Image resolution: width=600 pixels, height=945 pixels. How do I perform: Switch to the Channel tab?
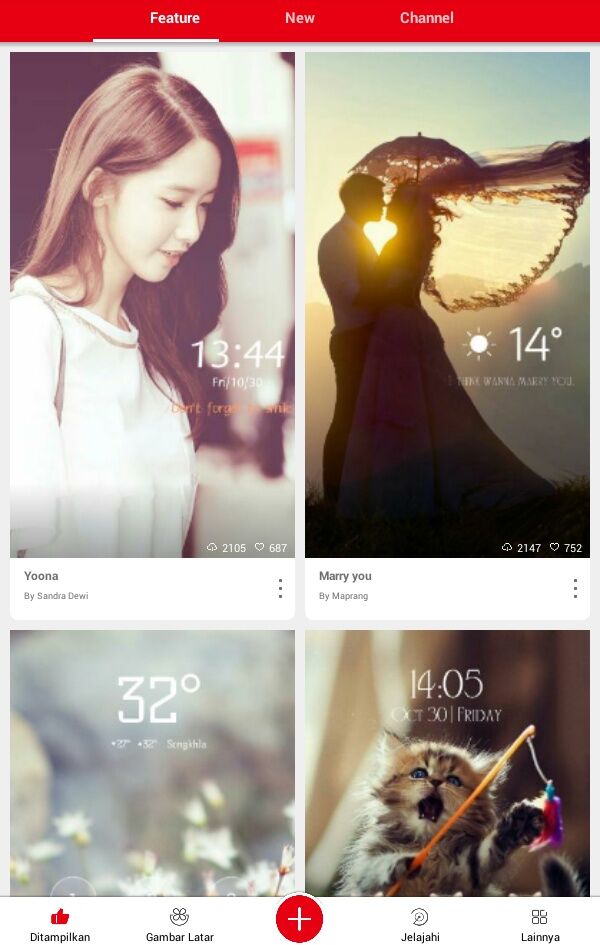(426, 18)
